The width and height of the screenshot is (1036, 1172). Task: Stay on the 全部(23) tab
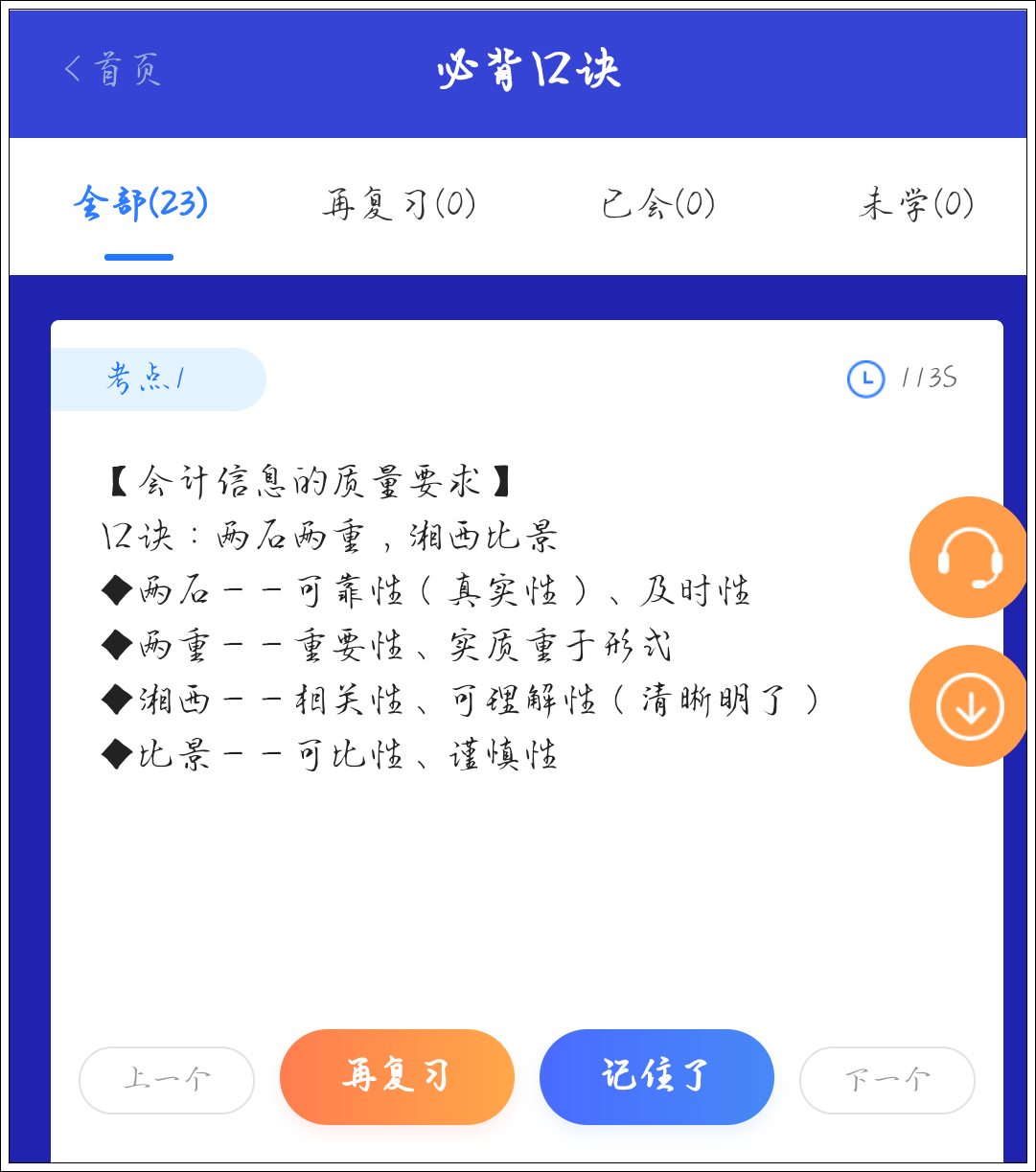point(139,204)
